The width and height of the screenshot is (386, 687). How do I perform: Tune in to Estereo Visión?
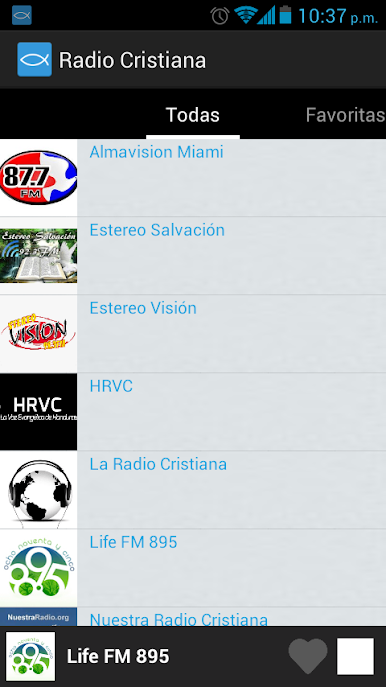click(x=193, y=334)
